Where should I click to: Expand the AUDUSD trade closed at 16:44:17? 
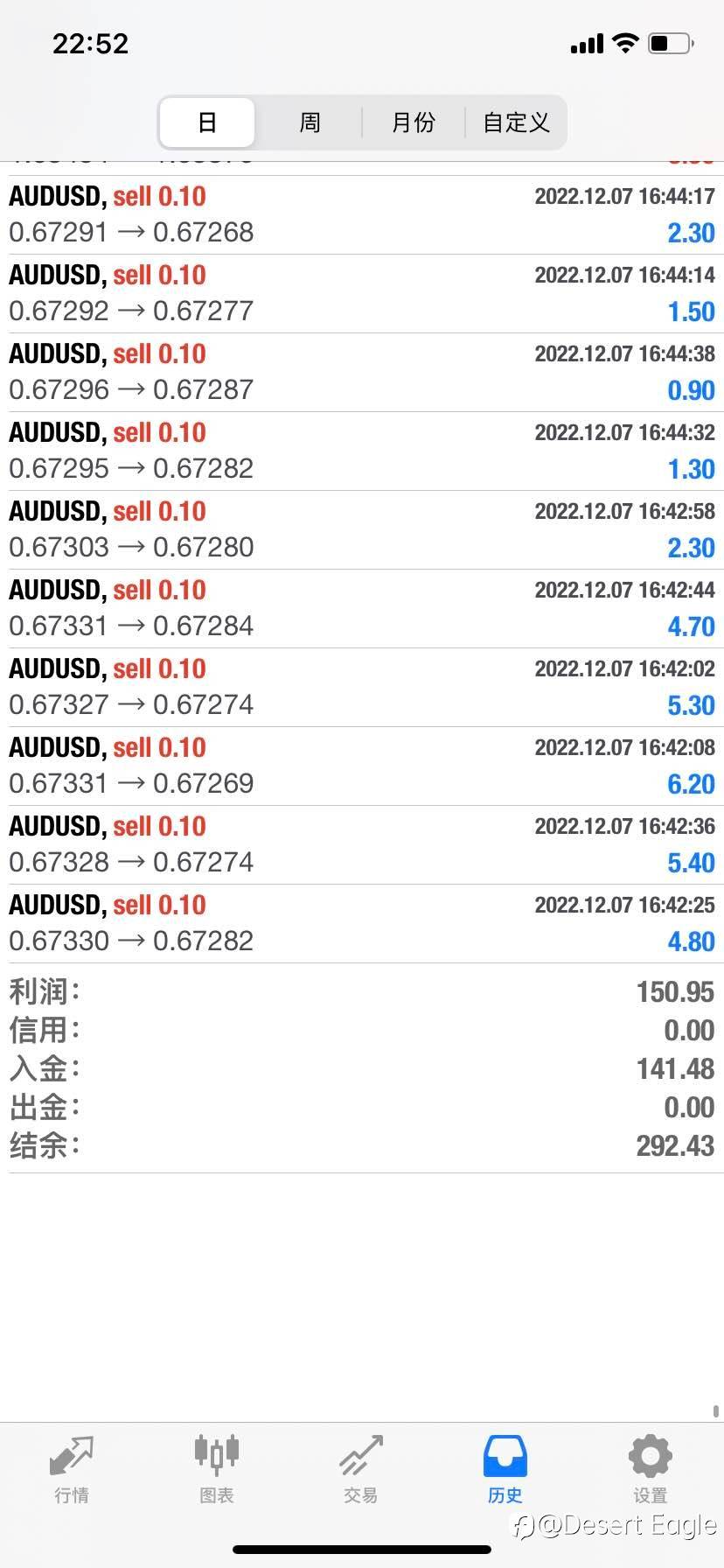coord(362,215)
